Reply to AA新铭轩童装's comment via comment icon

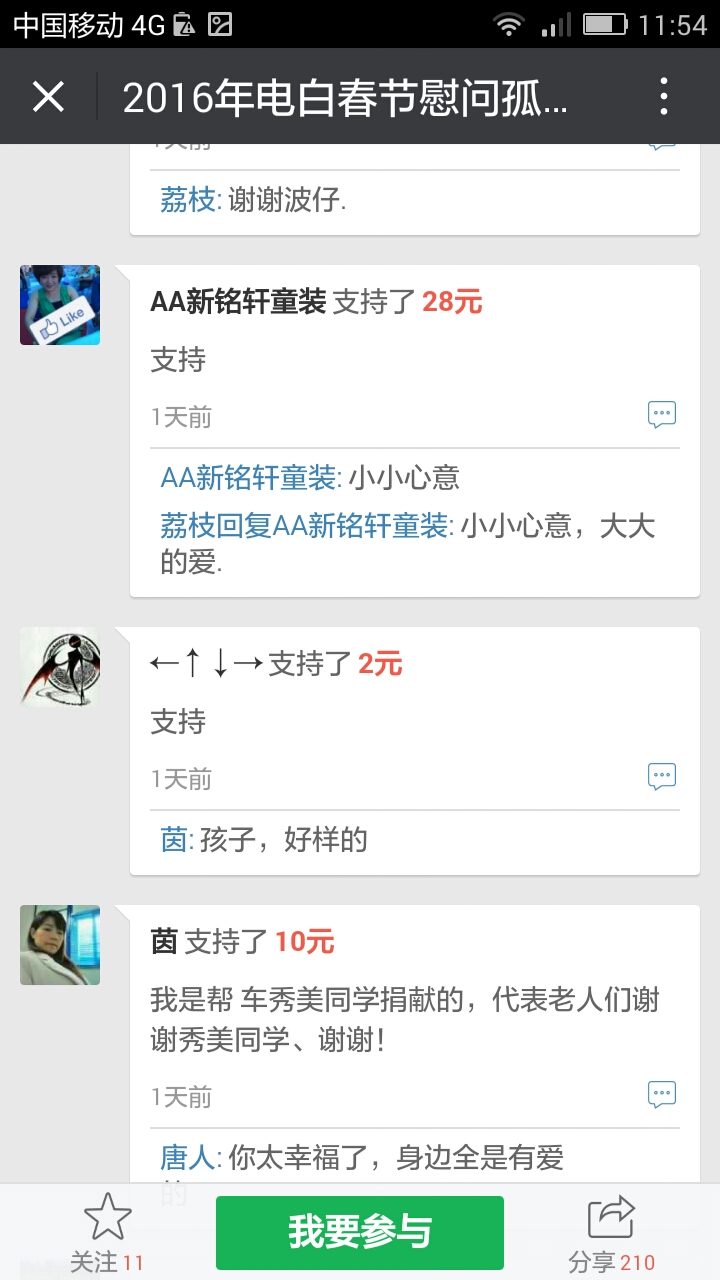662,414
